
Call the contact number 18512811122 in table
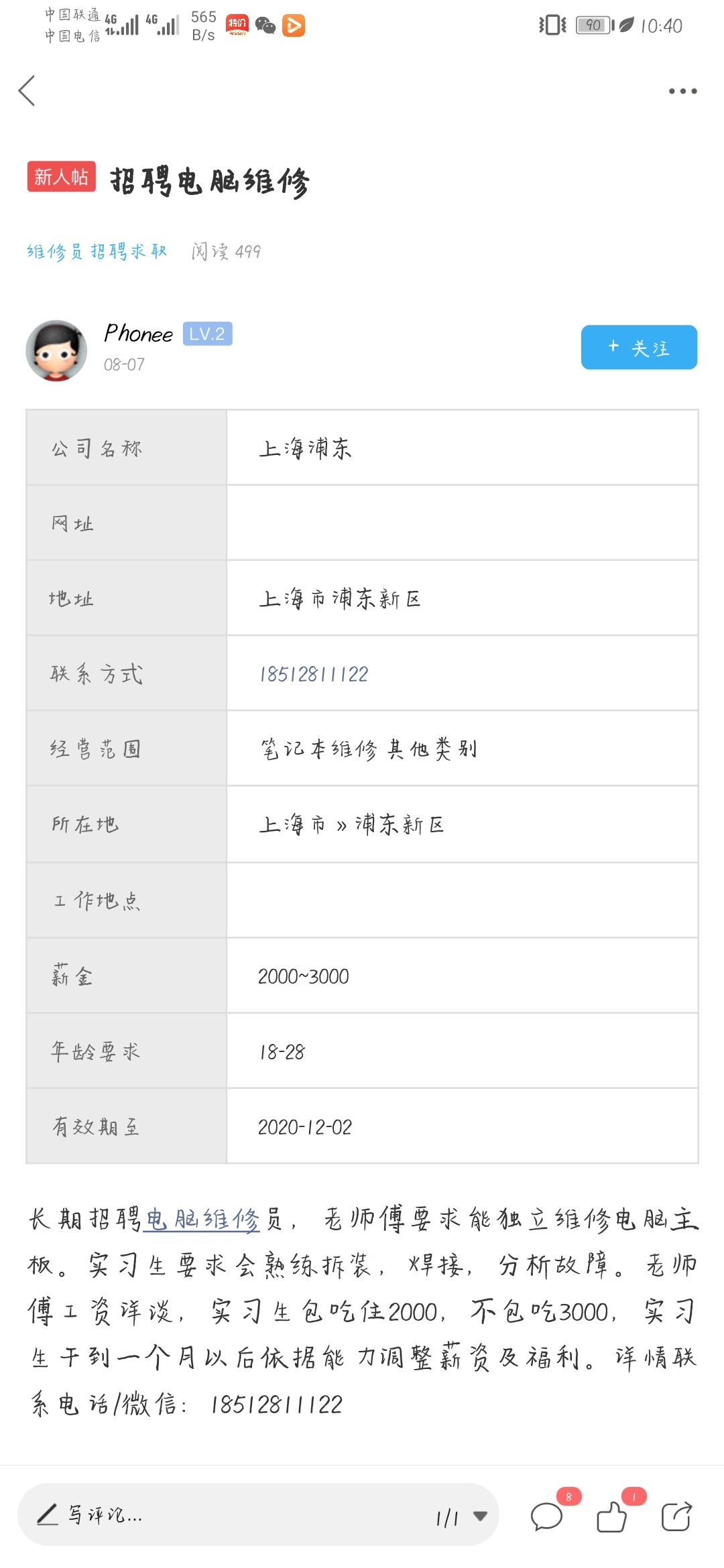click(x=314, y=674)
